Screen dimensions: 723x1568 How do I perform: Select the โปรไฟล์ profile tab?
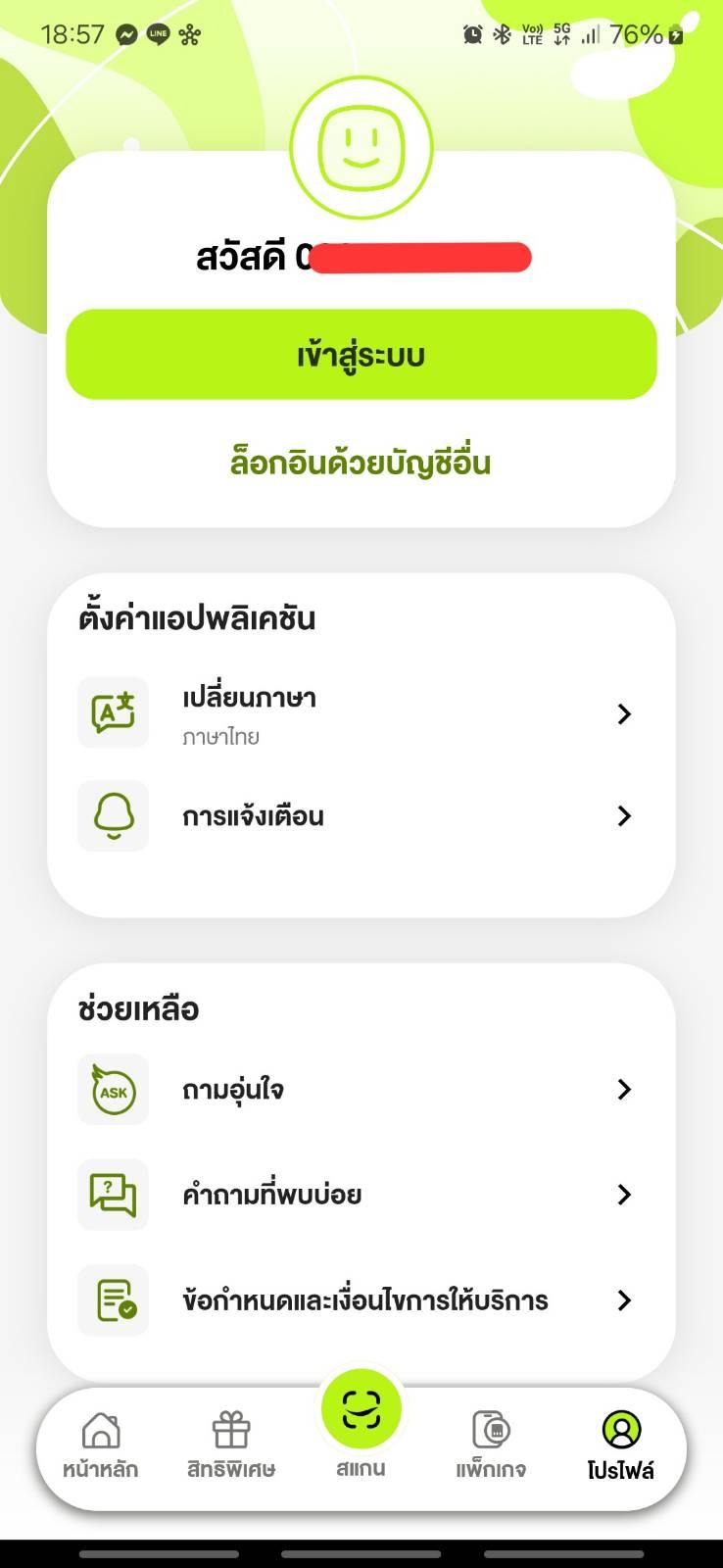point(620,1445)
